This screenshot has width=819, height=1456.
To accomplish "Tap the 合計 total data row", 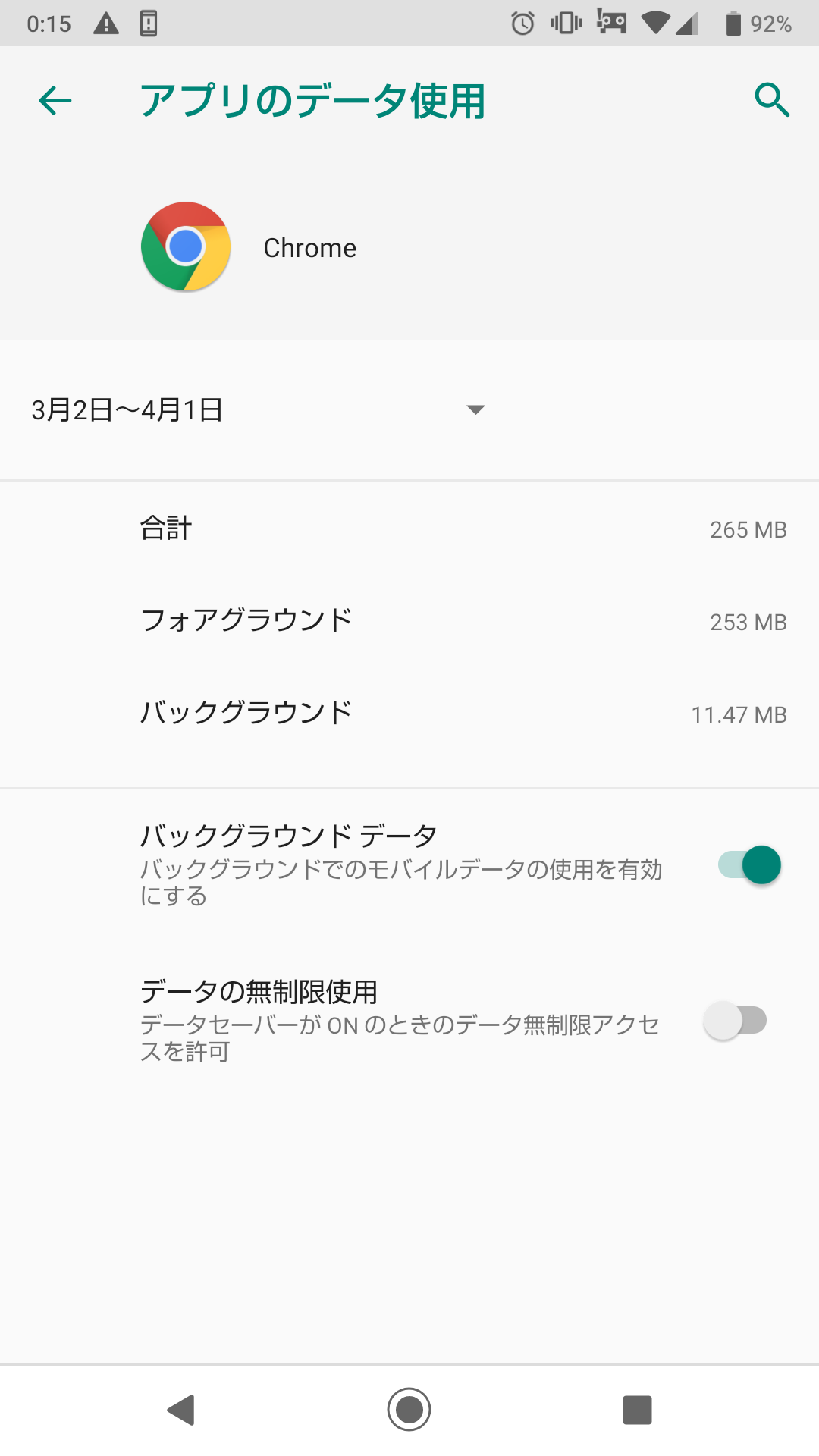I will click(409, 529).
